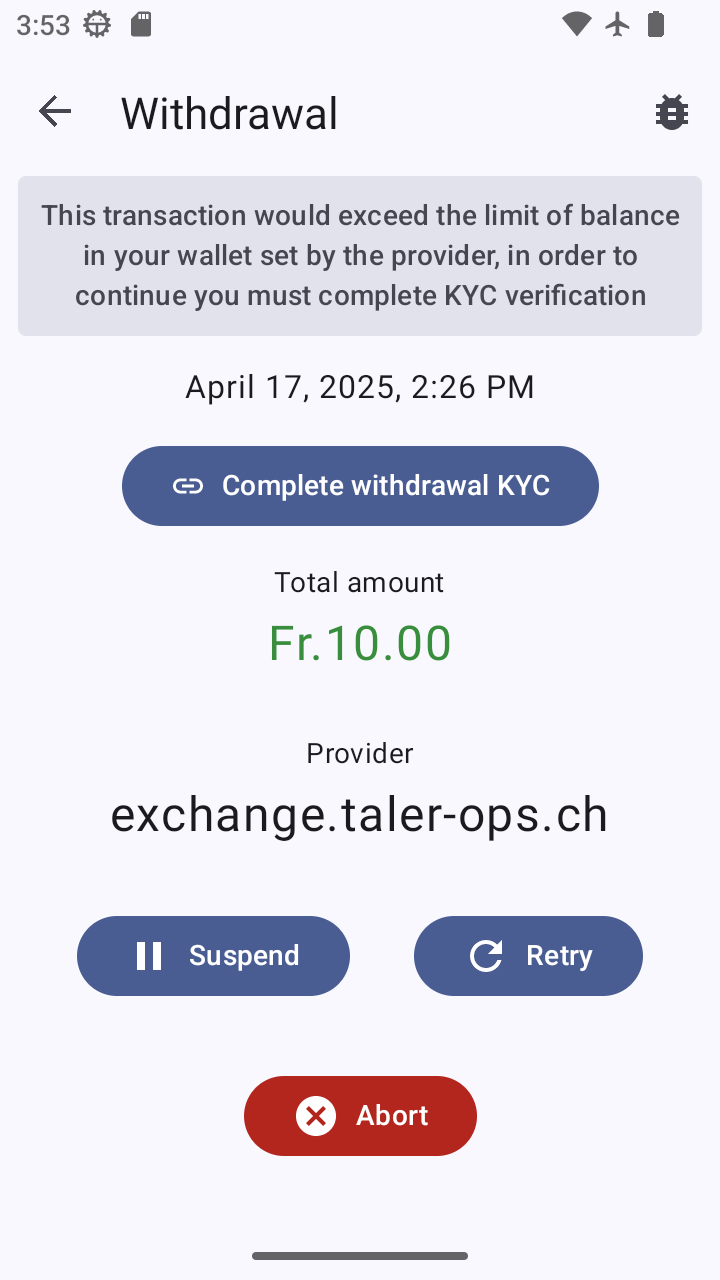Retry the withdrawal

528,956
